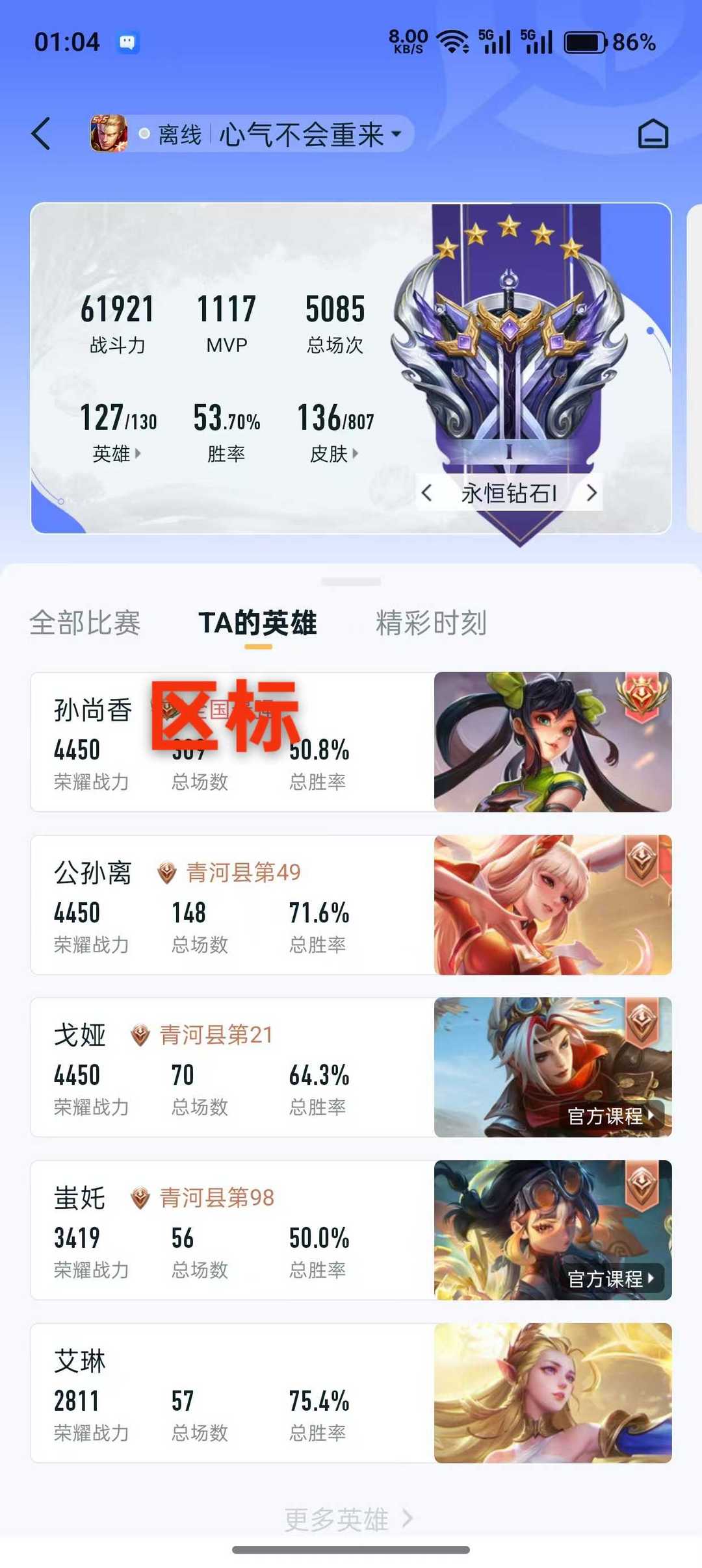The image size is (702, 1568).
Task: Open the 皮肤 136/807 details
Action: 335,432
